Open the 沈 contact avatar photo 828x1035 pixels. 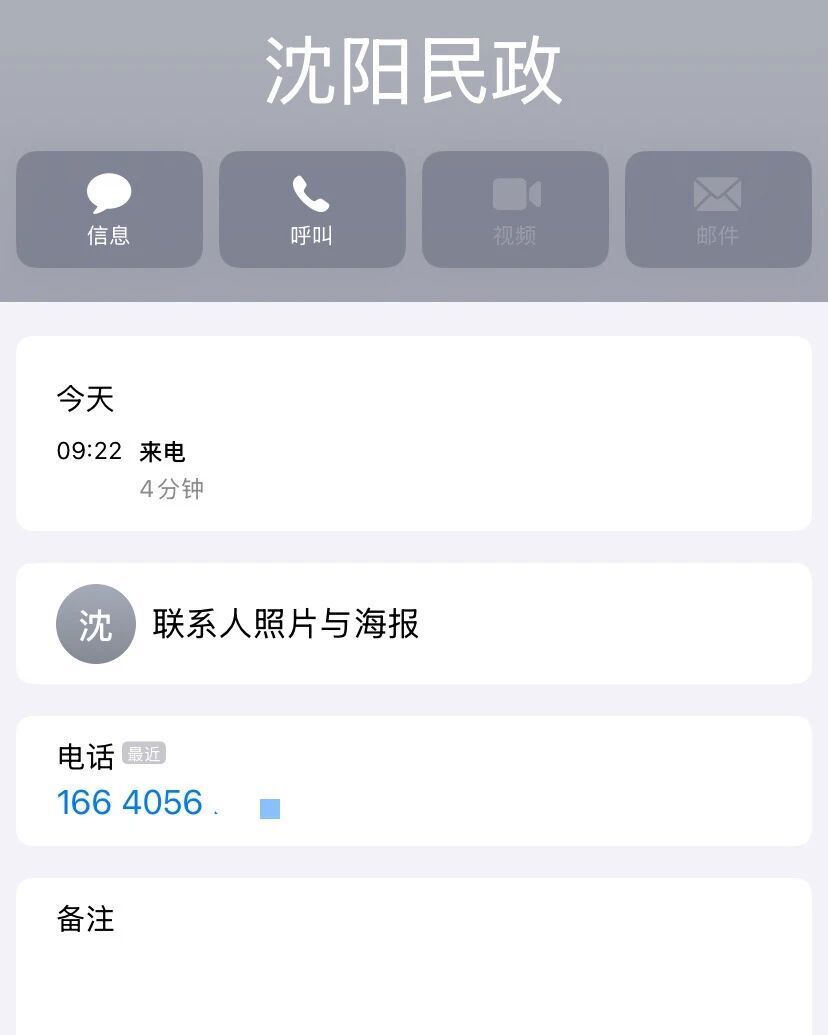pyautogui.click(x=96, y=623)
